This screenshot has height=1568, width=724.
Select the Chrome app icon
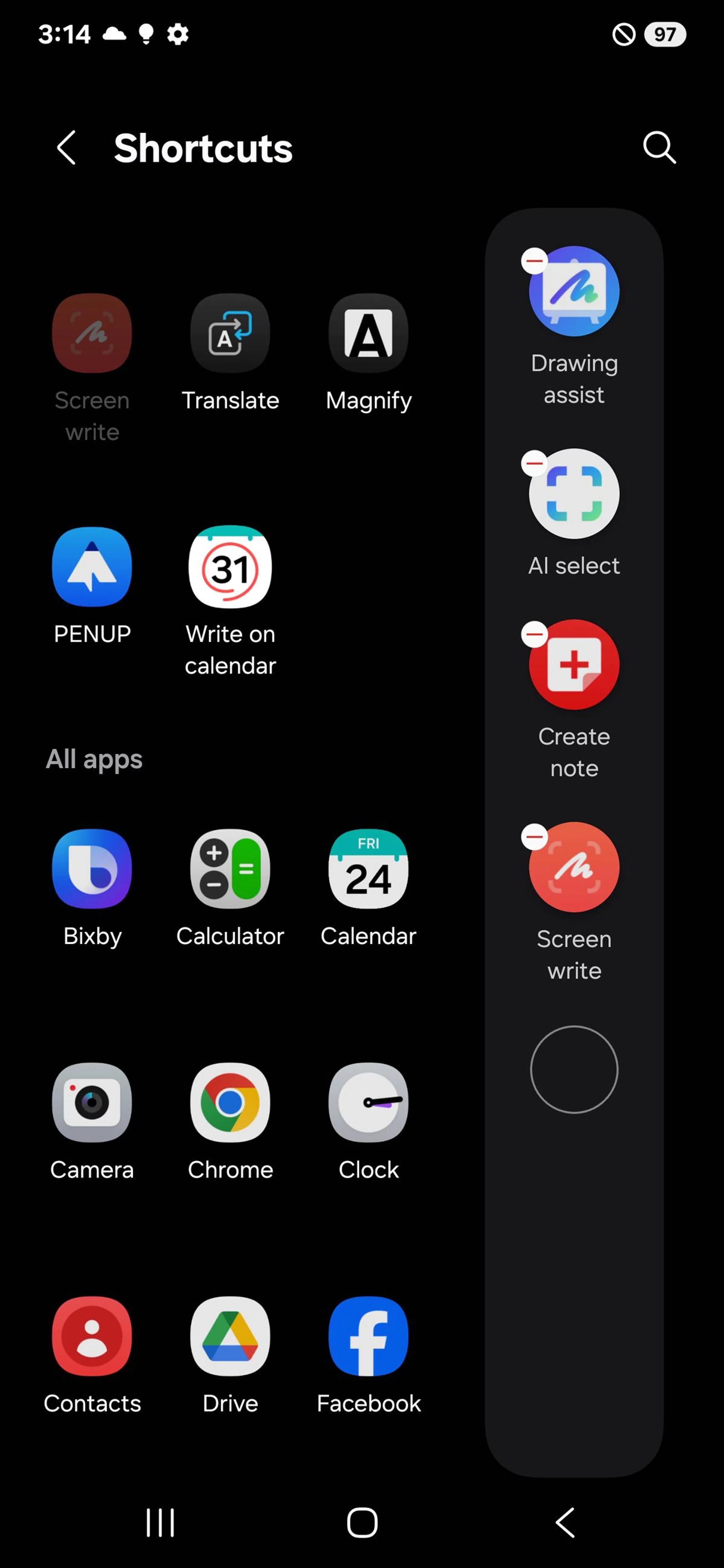[230, 1103]
